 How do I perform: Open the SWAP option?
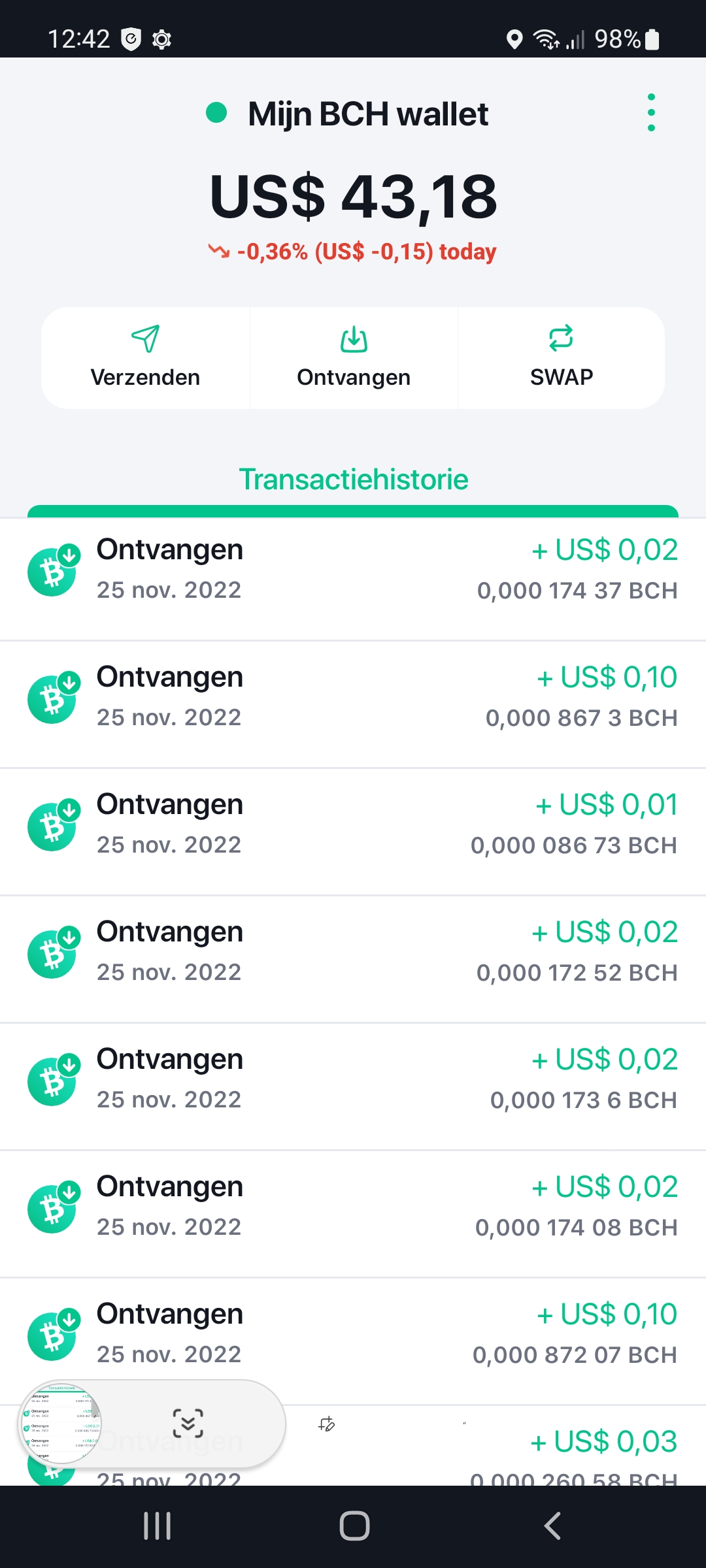click(562, 358)
